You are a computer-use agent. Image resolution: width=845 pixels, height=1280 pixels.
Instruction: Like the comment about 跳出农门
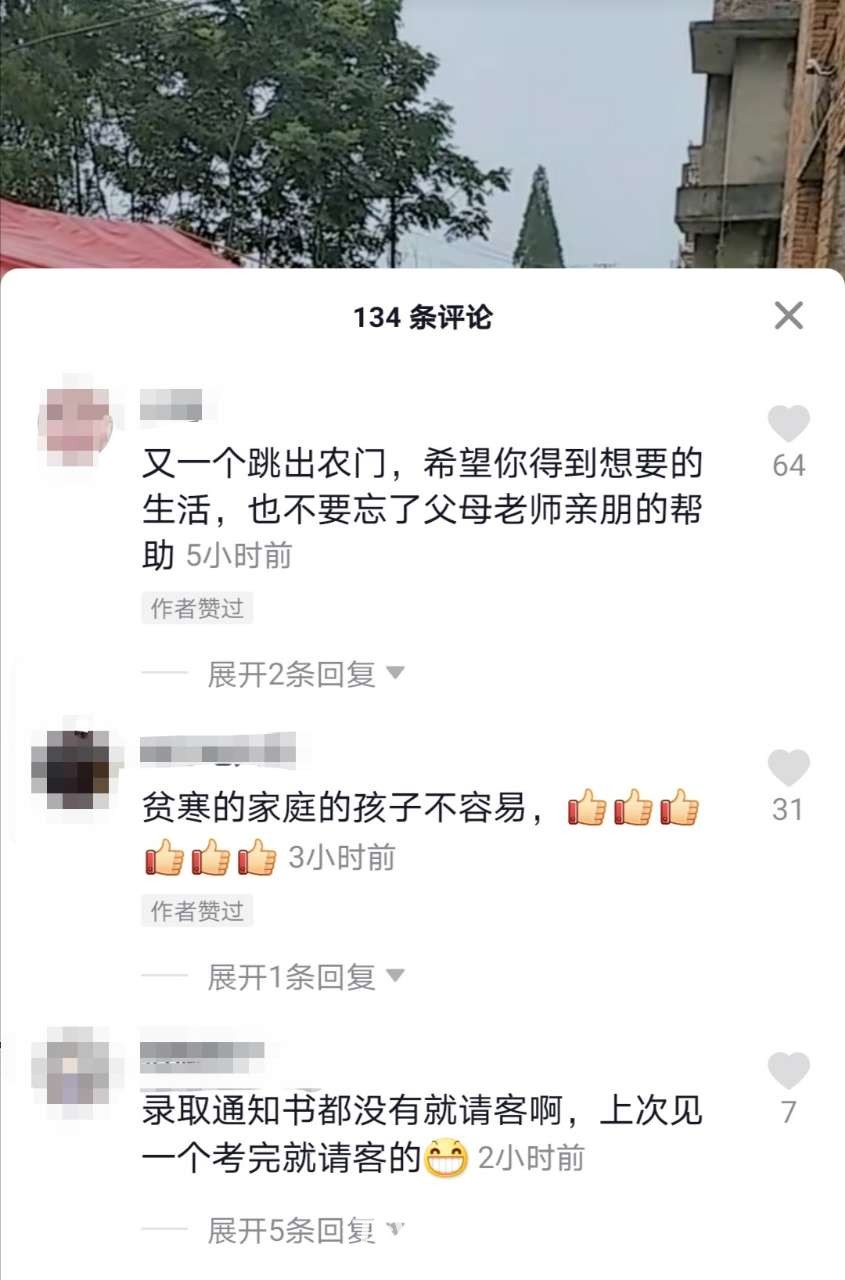788,424
